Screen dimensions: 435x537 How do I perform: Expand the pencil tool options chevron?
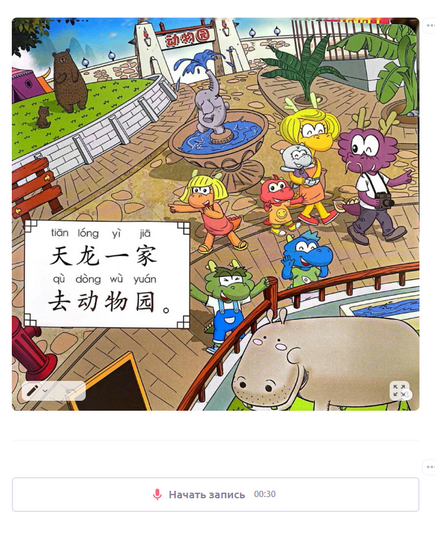tap(45, 391)
